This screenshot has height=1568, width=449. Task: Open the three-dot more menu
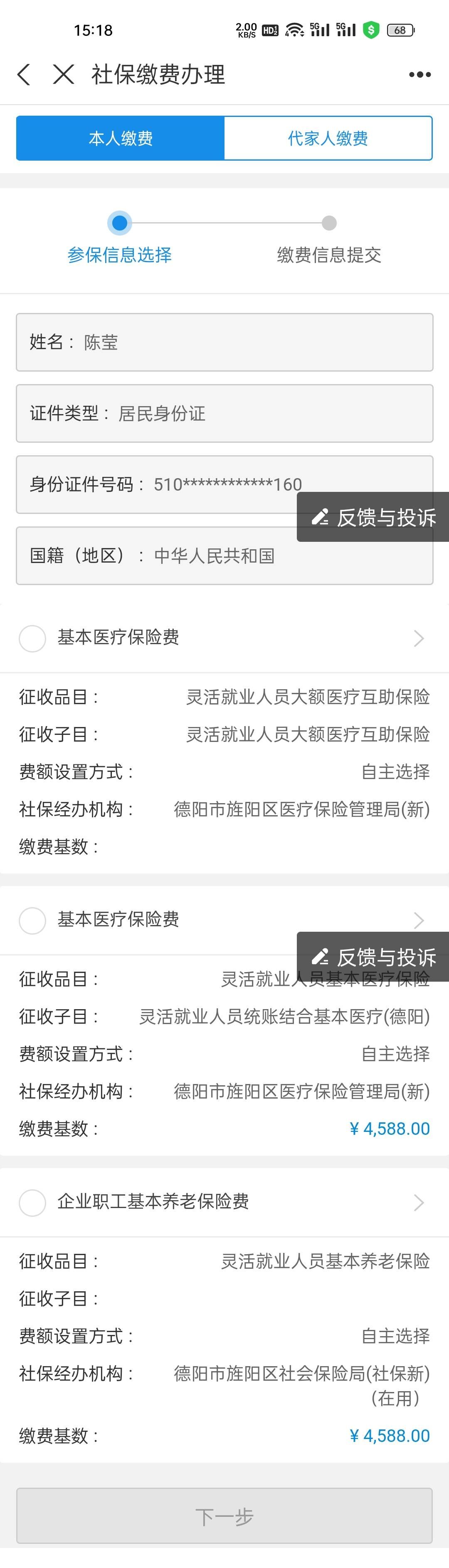(419, 75)
